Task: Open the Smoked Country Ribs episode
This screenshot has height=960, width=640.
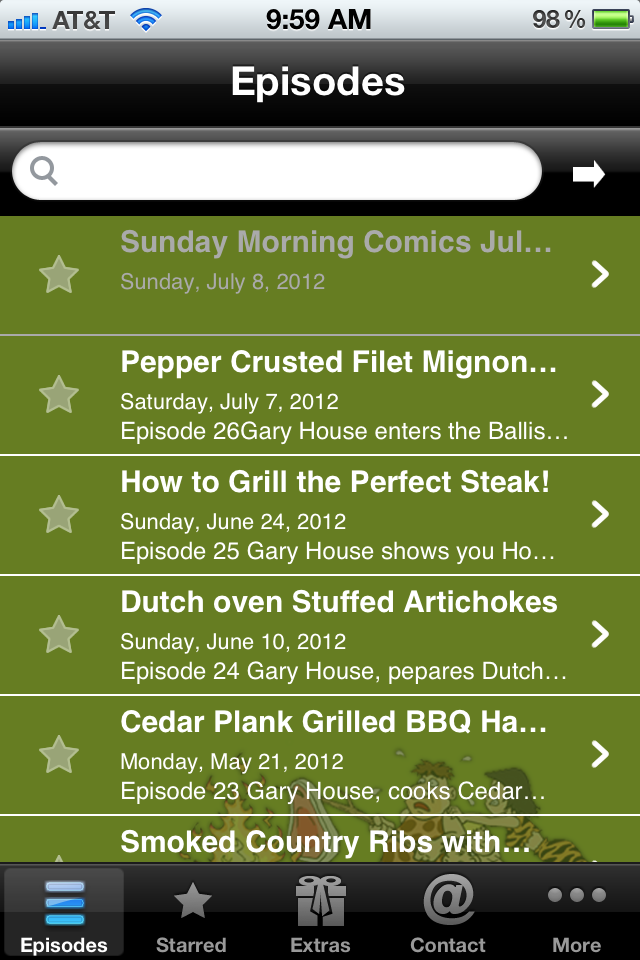Action: click(325, 842)
